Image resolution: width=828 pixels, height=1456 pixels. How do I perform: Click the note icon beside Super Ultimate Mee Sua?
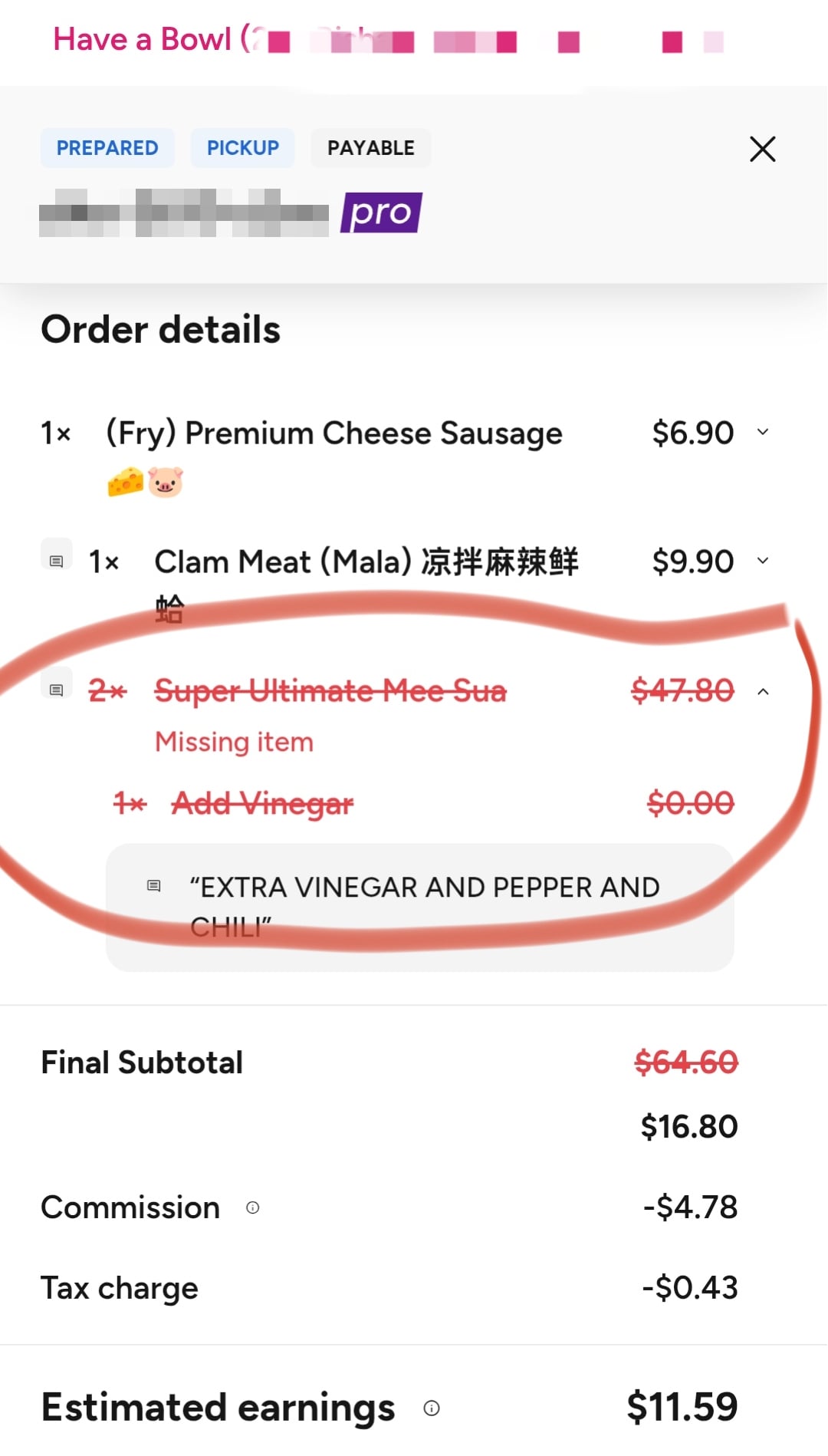(x=58, y=690)
